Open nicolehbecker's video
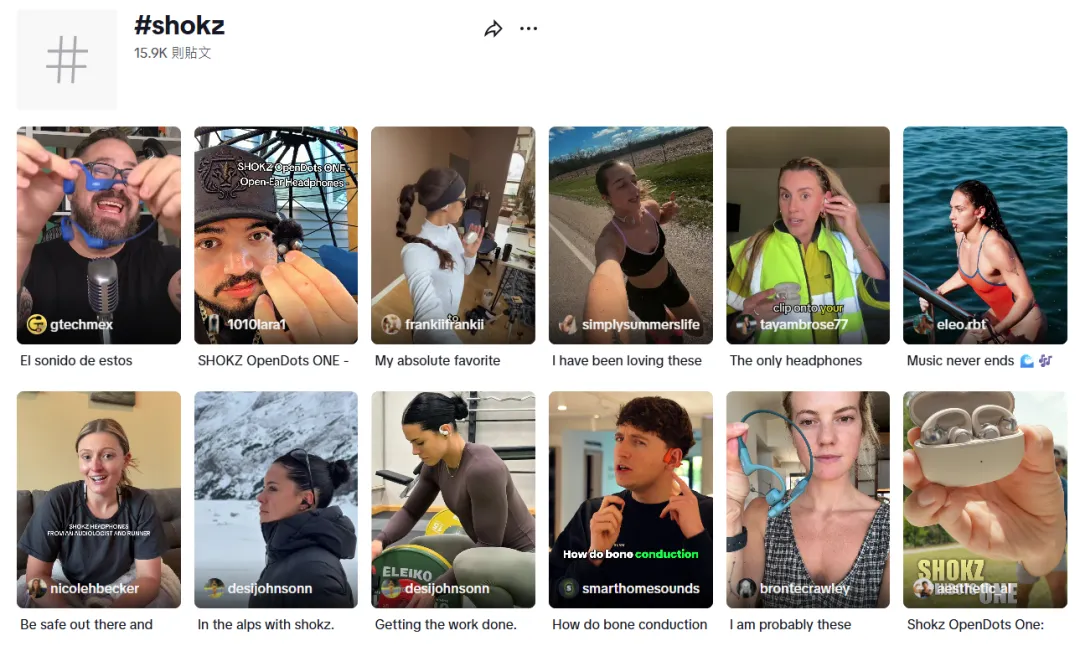 coord(99,499)
